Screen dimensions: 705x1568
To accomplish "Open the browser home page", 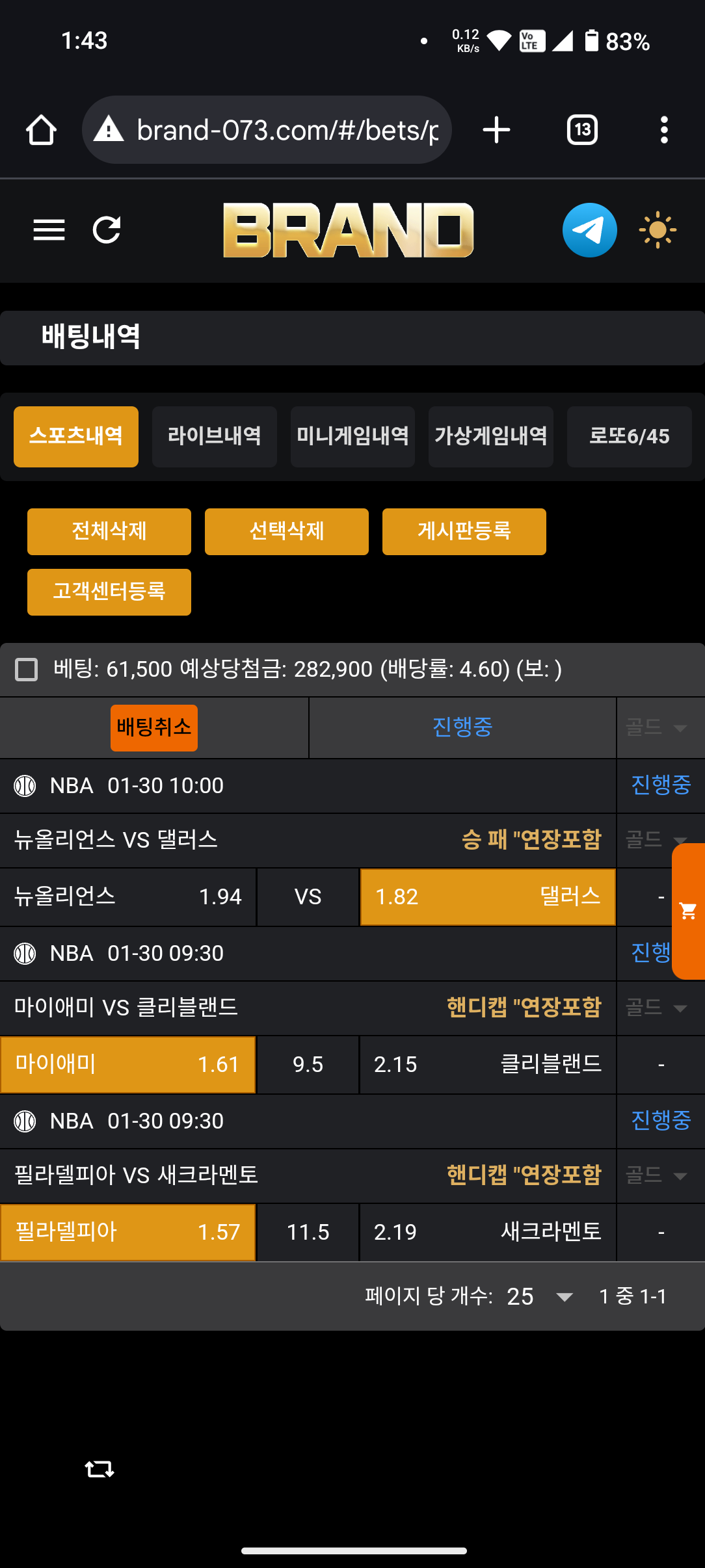I will pyautogui.click(x=41, y=130).
